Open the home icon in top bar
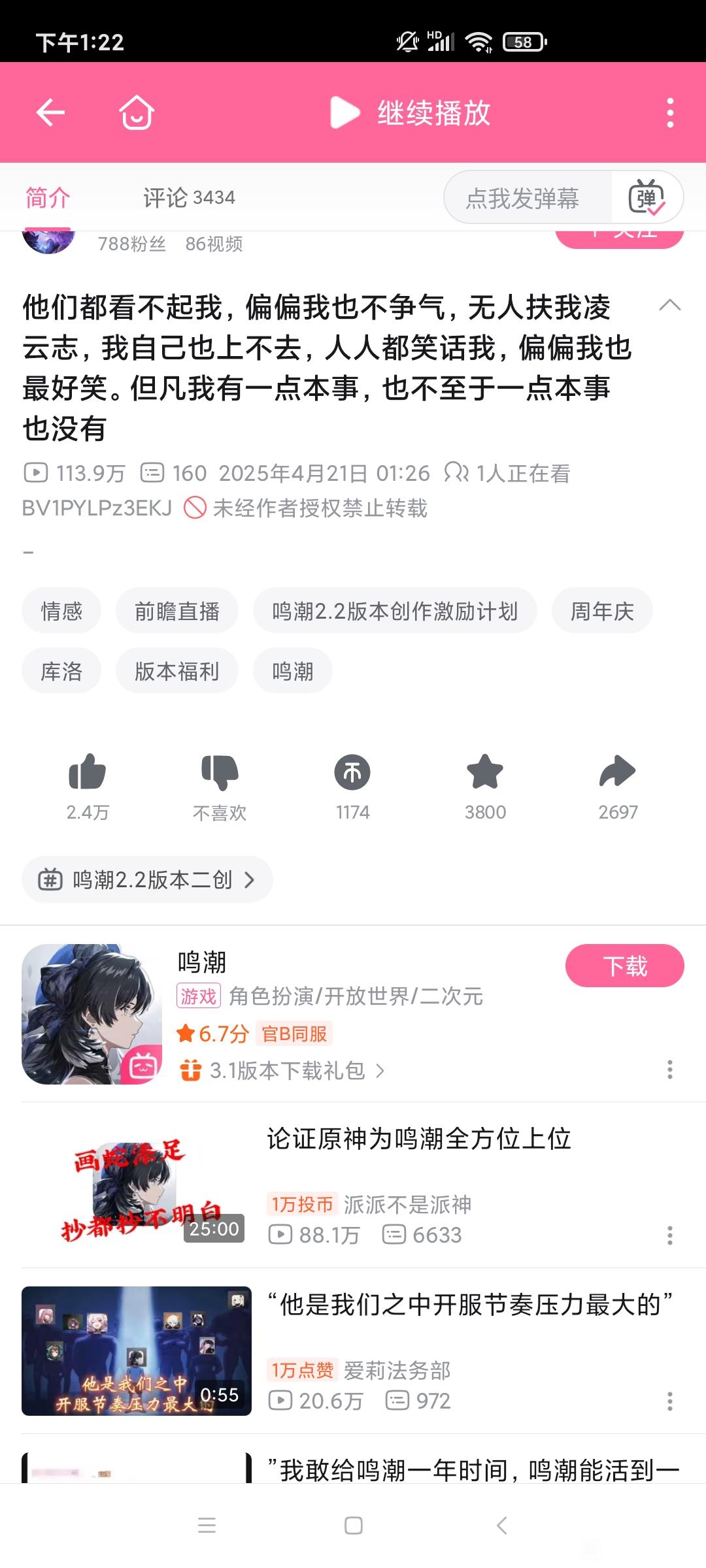This screenshot has width=706, height=1568. pyautogui.click(x=137, y=112)
